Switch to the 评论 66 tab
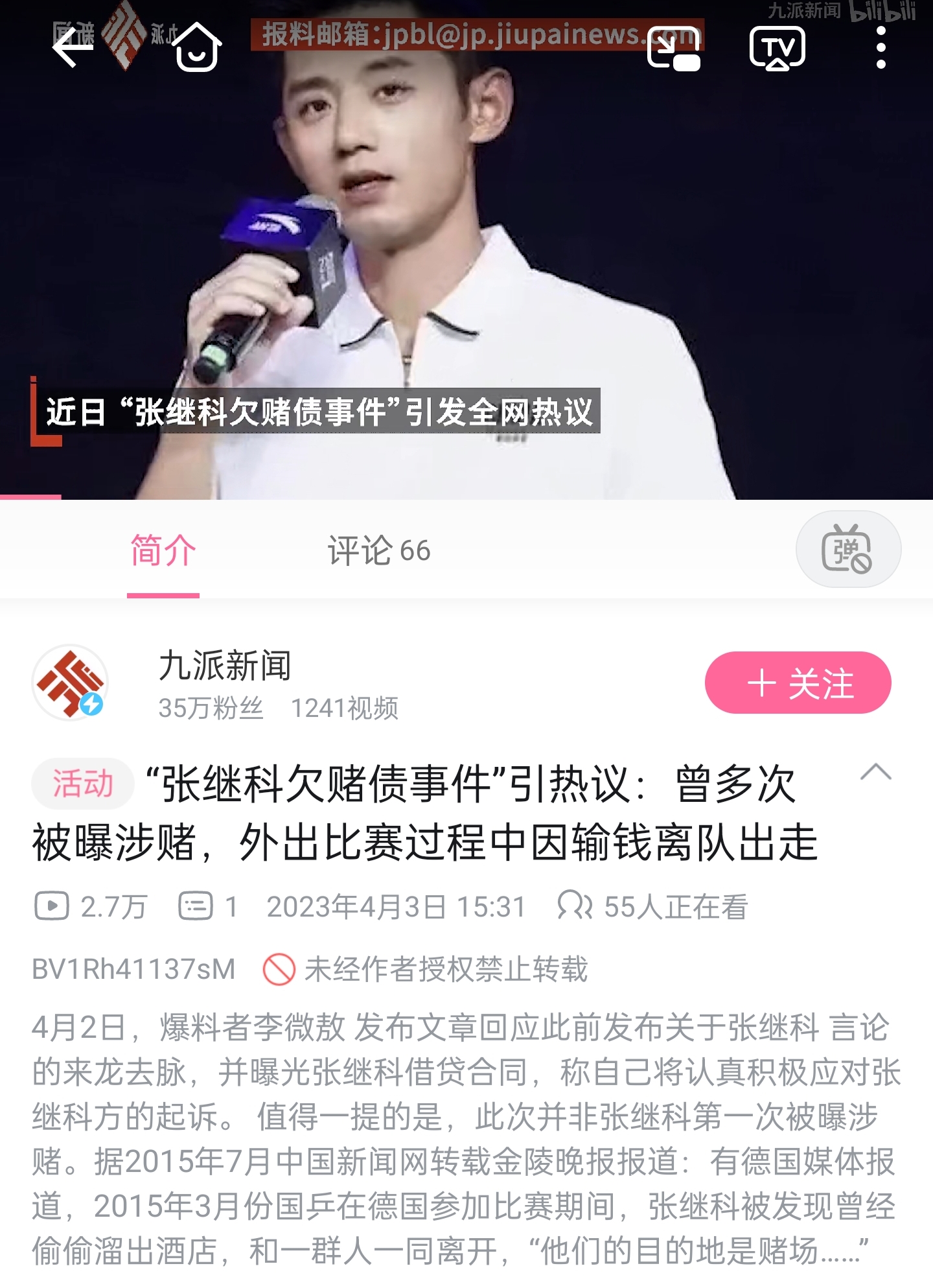Screen dimensions: 933x1288 379,550
